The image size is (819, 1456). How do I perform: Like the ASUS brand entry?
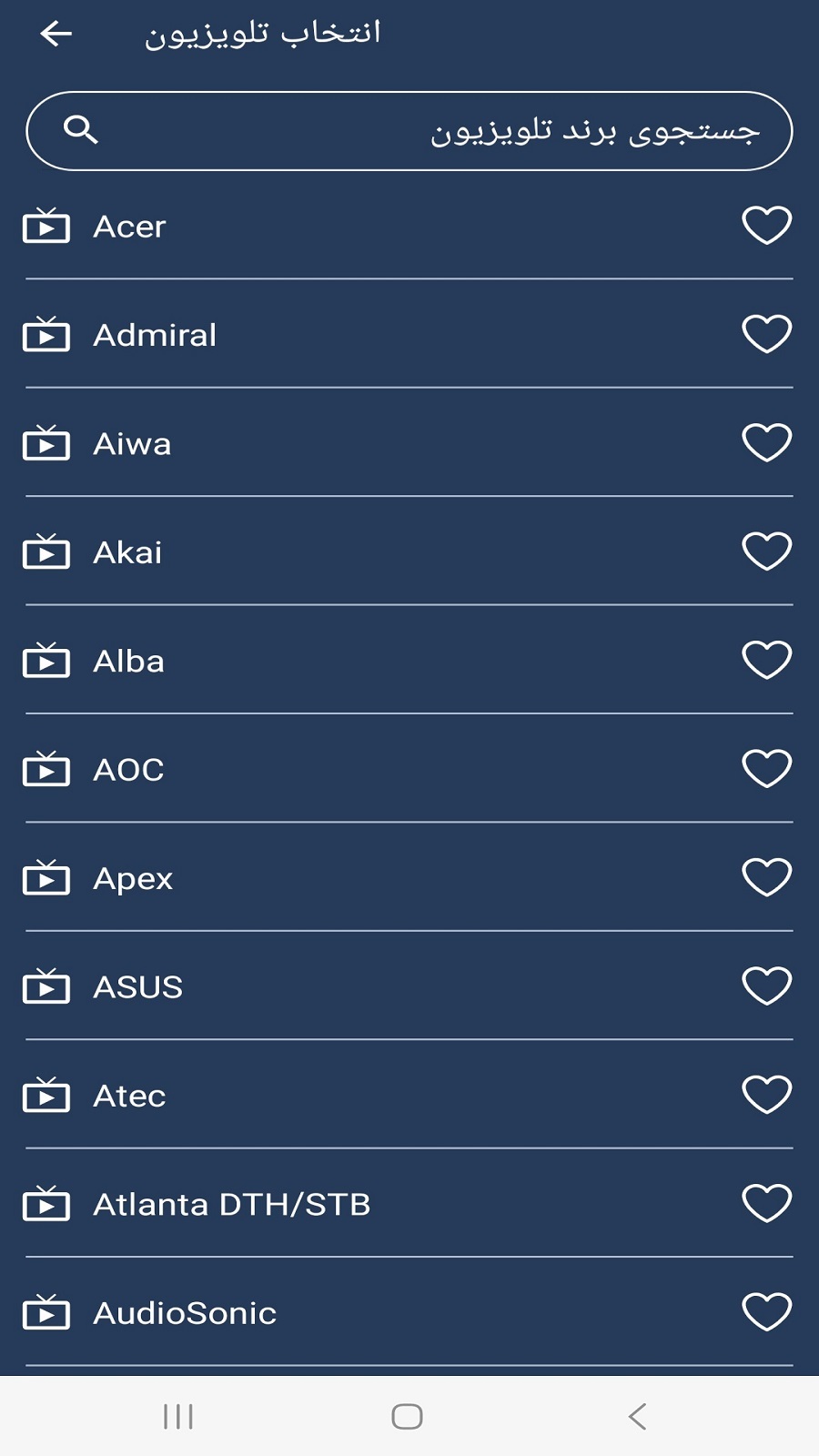pos(766,986)
